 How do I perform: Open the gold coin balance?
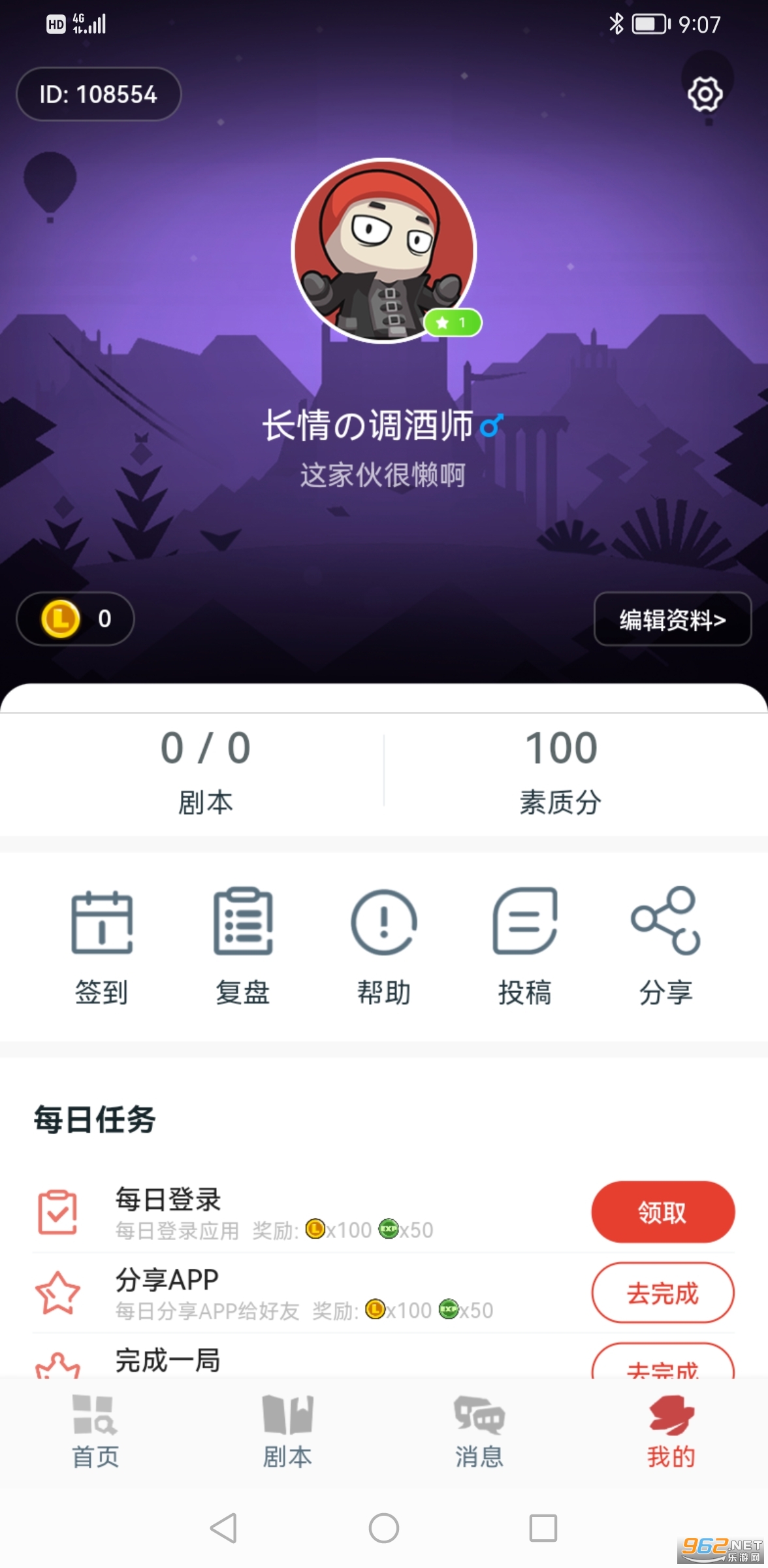point(75,619)
